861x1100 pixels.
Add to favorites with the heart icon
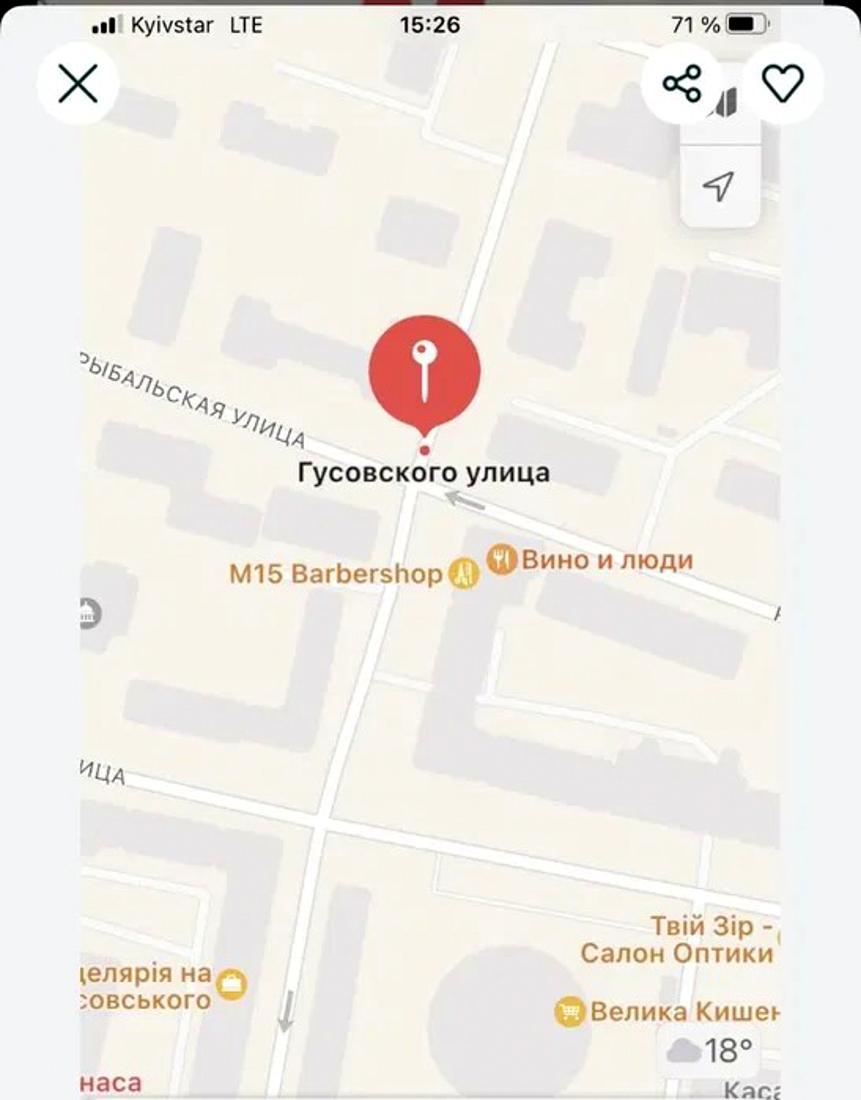tap(783, 84)
